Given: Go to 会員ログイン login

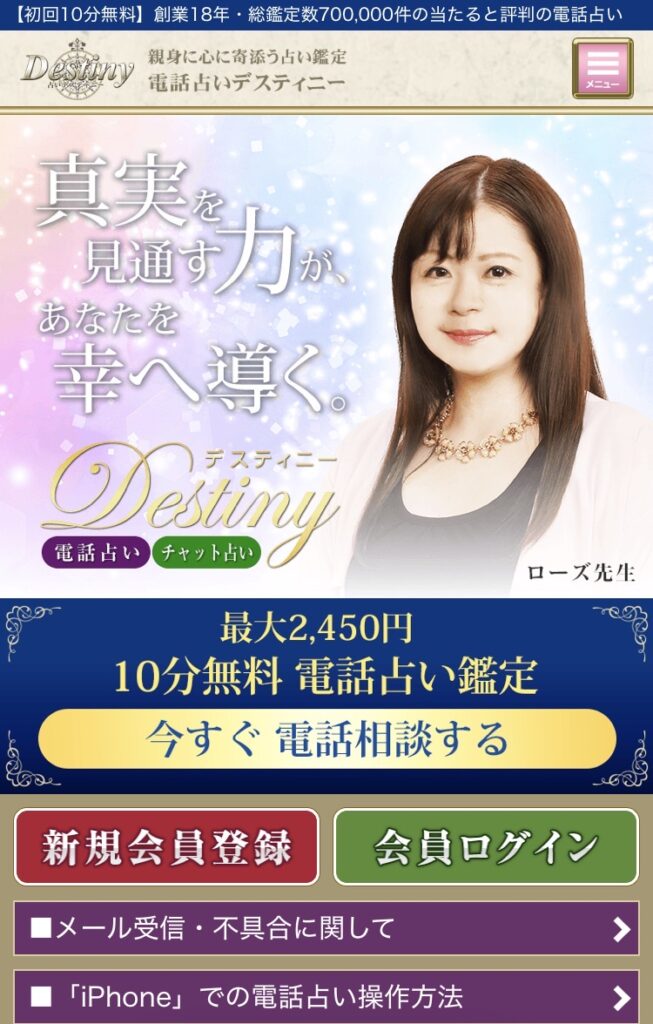Looking at the screenshot, I should click(486, 847).
